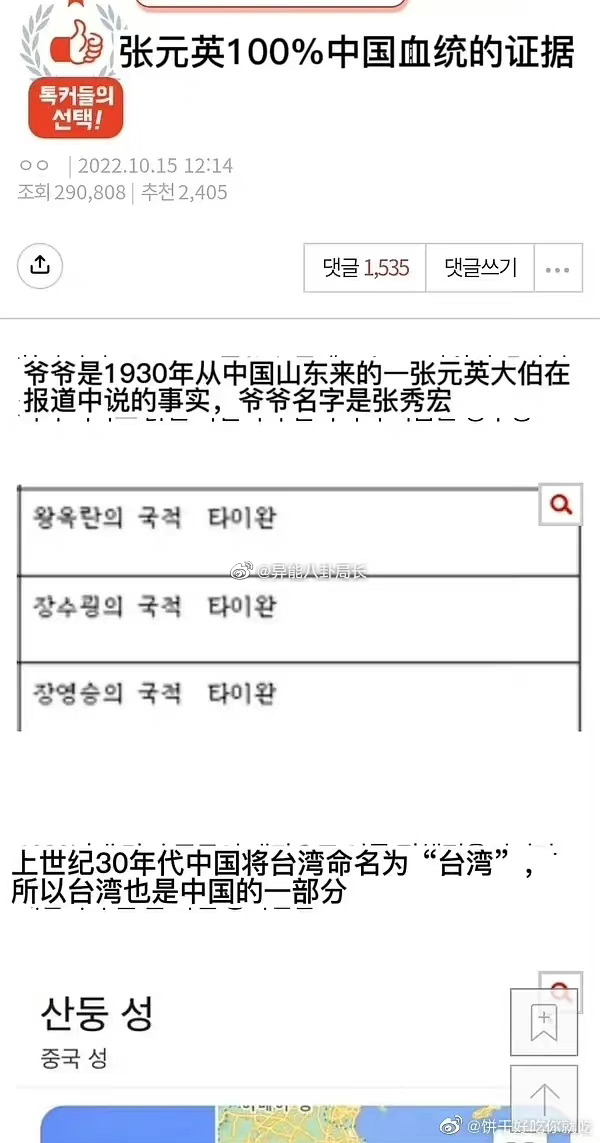Open the three-dot overflow menu
600x1143 pixels.
coord(557,268)
